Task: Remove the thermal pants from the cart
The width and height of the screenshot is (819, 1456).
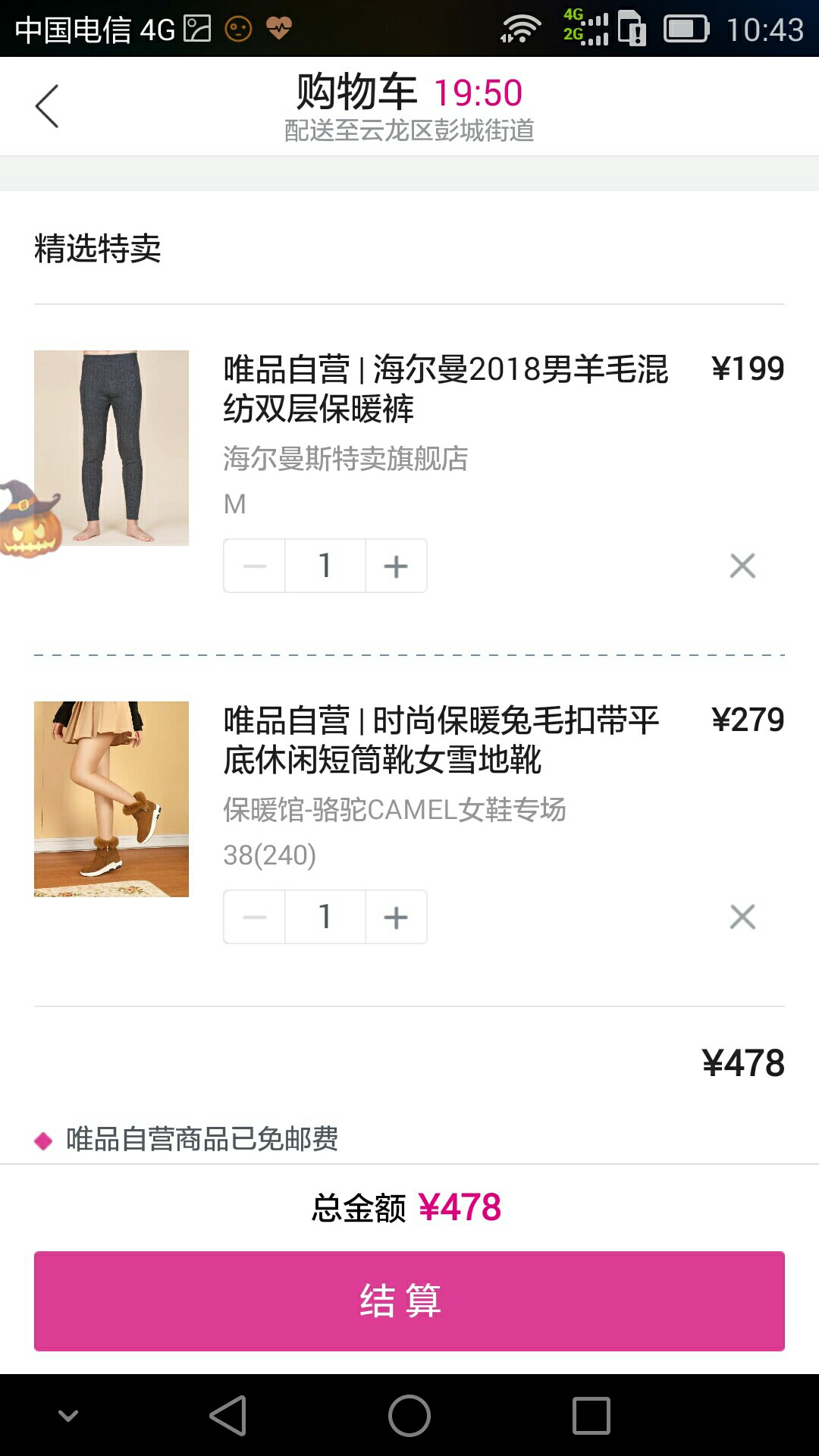Action: coord(742,566)
